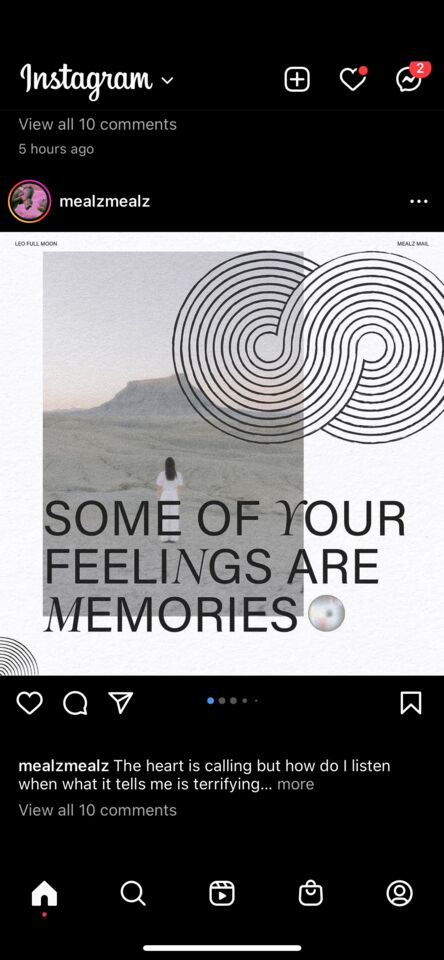444x960 pixels.
Task: Expand the caption with "more"
Action: [296, 784]
